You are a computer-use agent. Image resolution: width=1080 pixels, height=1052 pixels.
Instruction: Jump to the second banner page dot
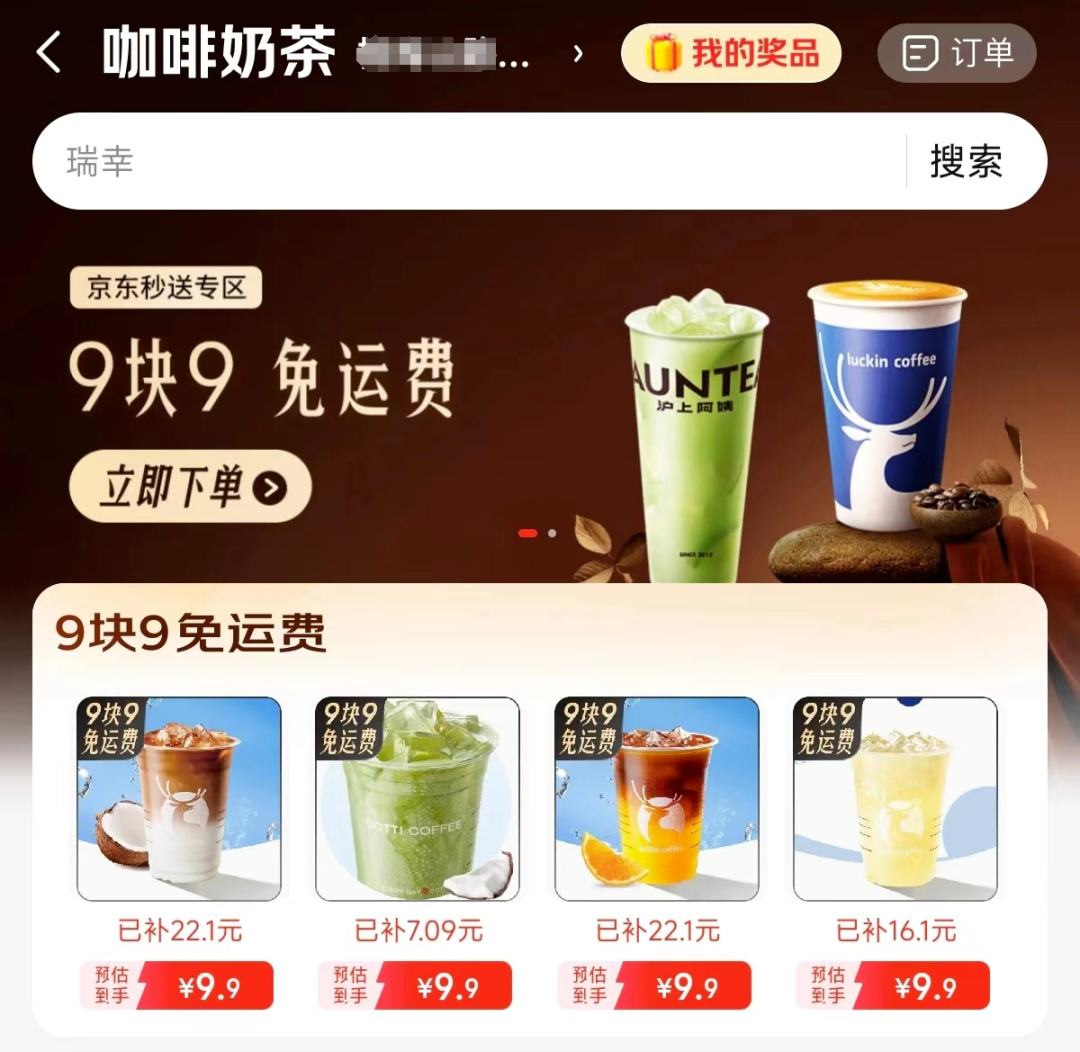click(x=552, y=533)
